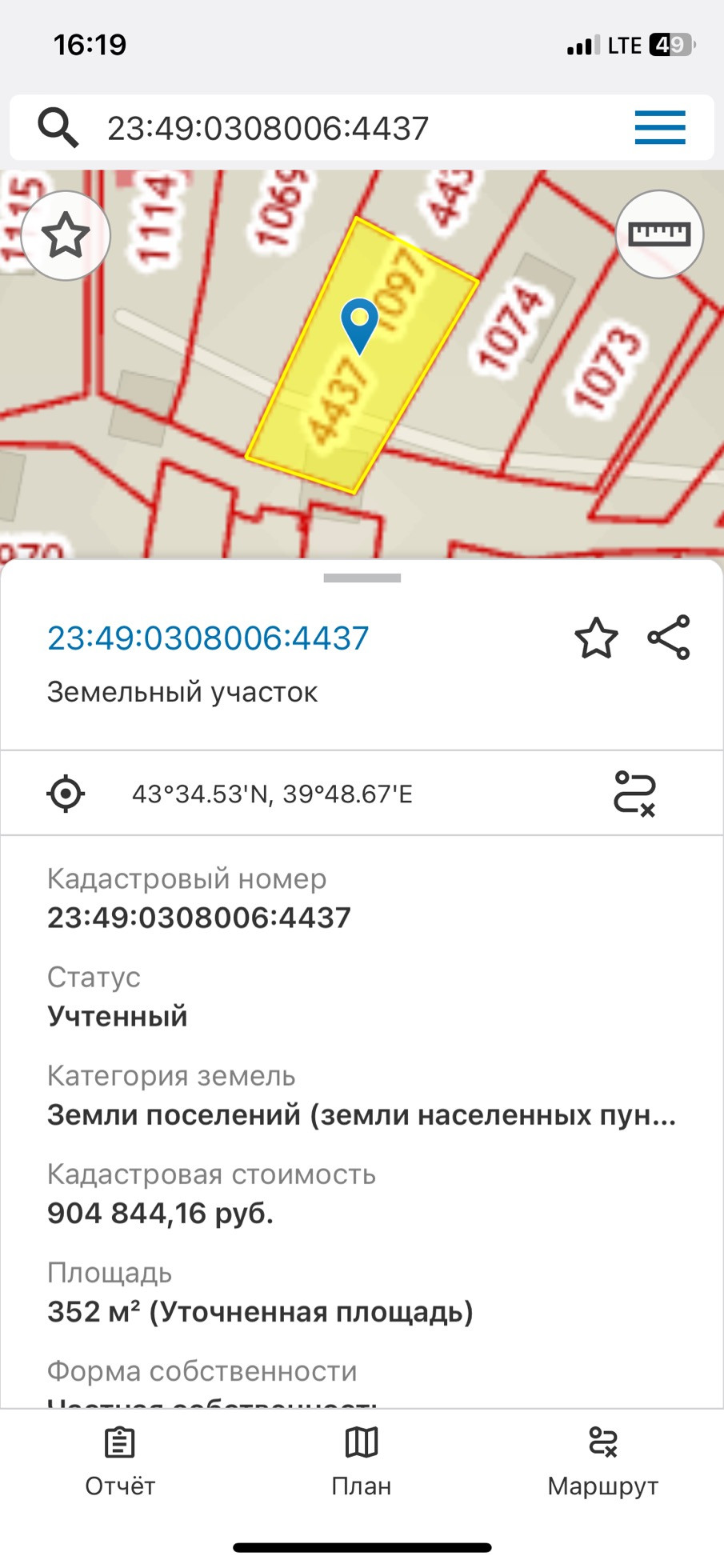Tap the panel drag handle

coord(362,578)
